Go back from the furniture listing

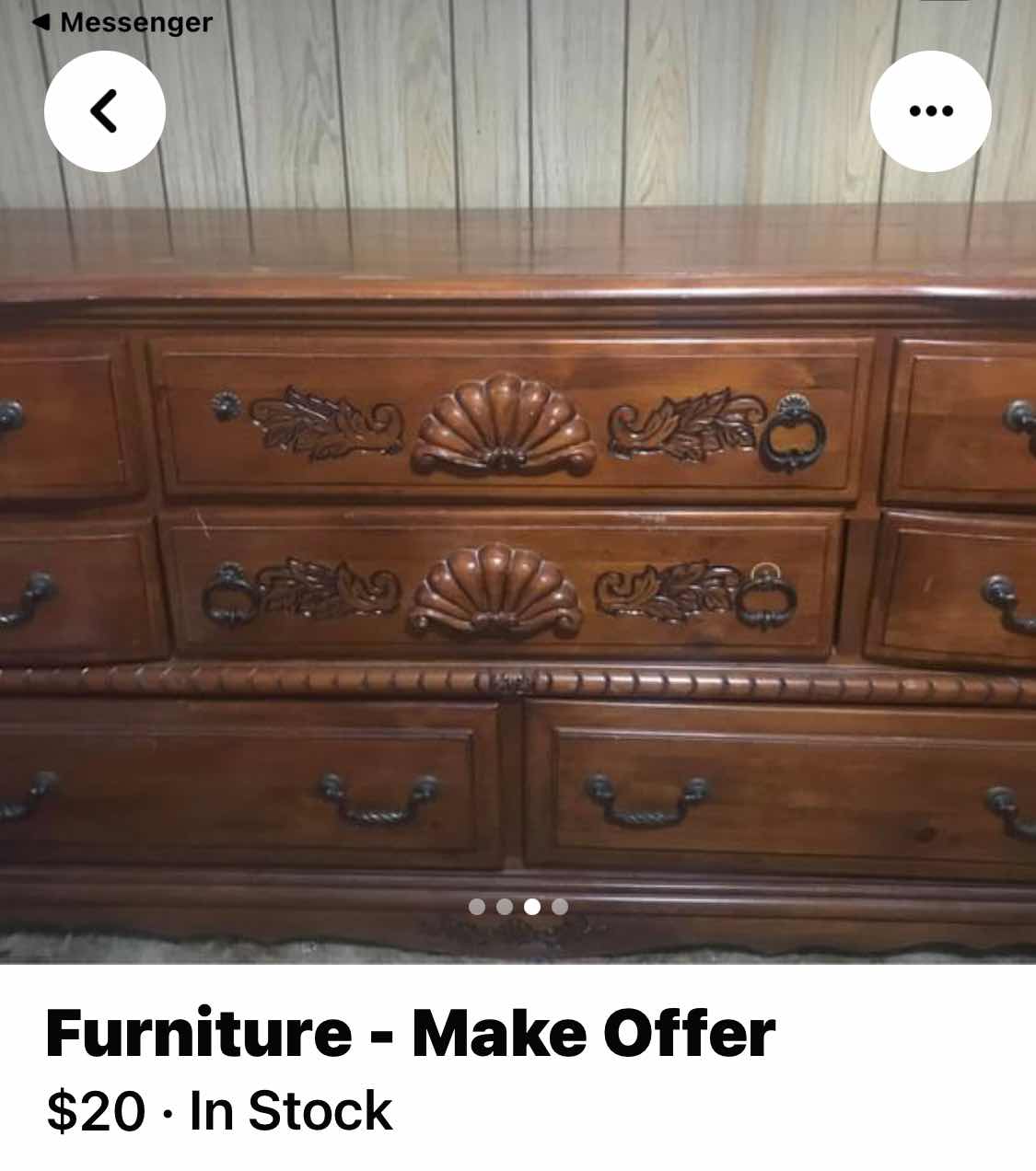tap(105, 111)
